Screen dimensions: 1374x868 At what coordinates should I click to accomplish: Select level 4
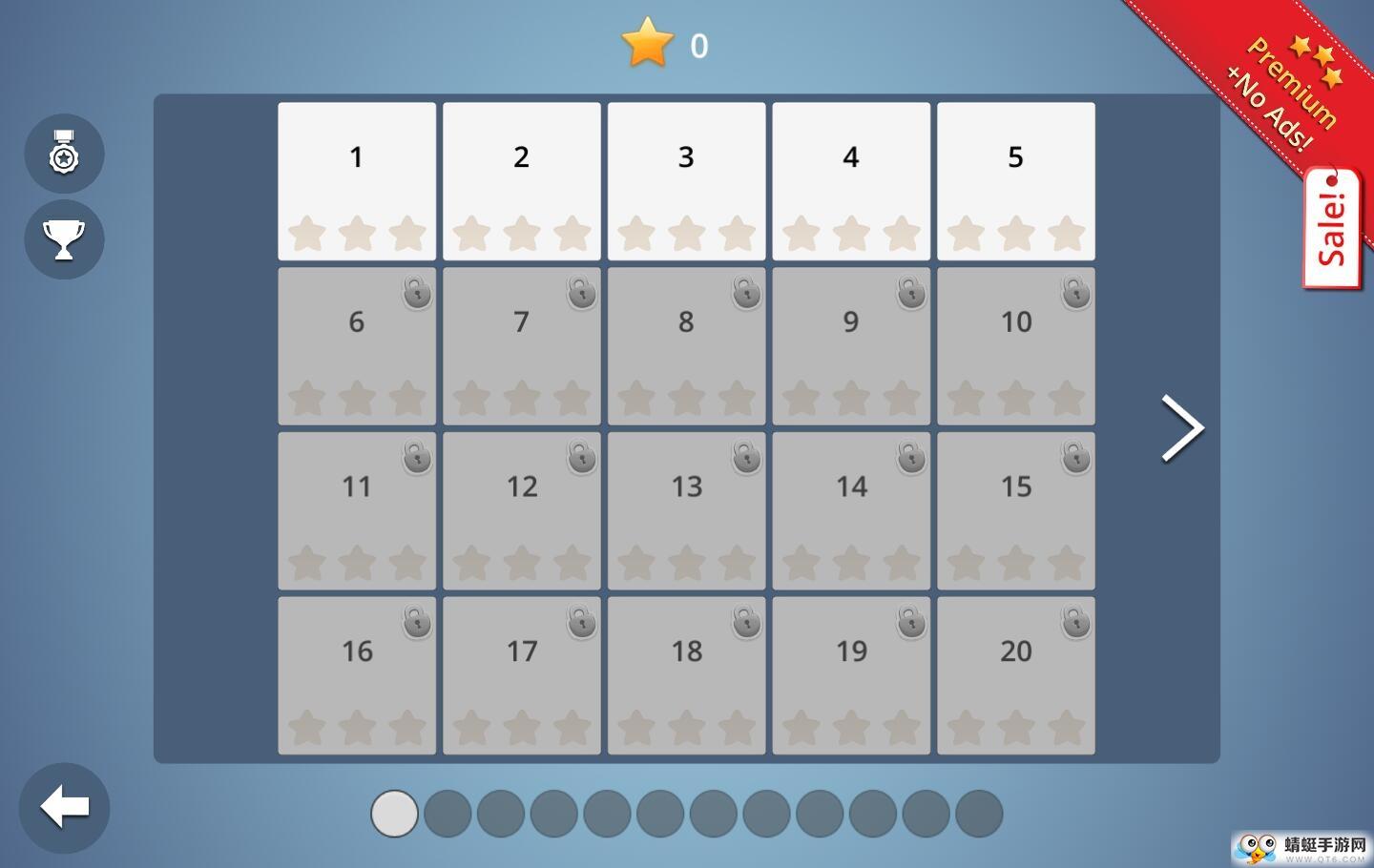pyautogui.click(x=851, y=181)
